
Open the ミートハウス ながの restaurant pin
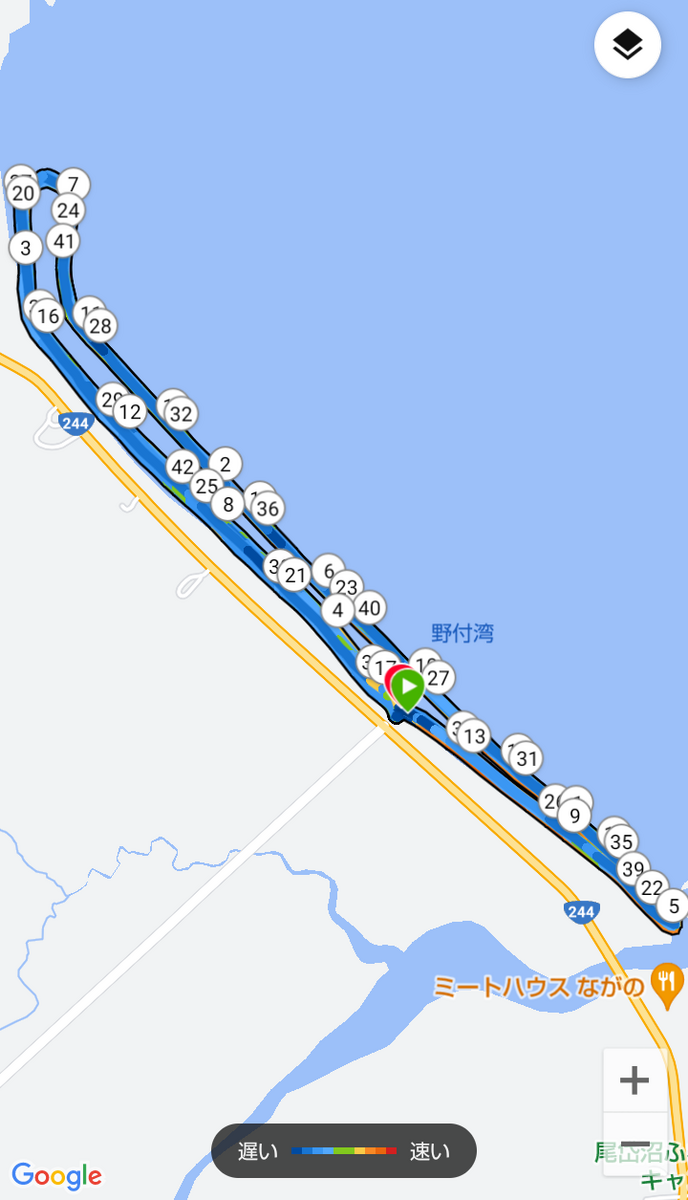pyautogui.click(x=666, y=982)
